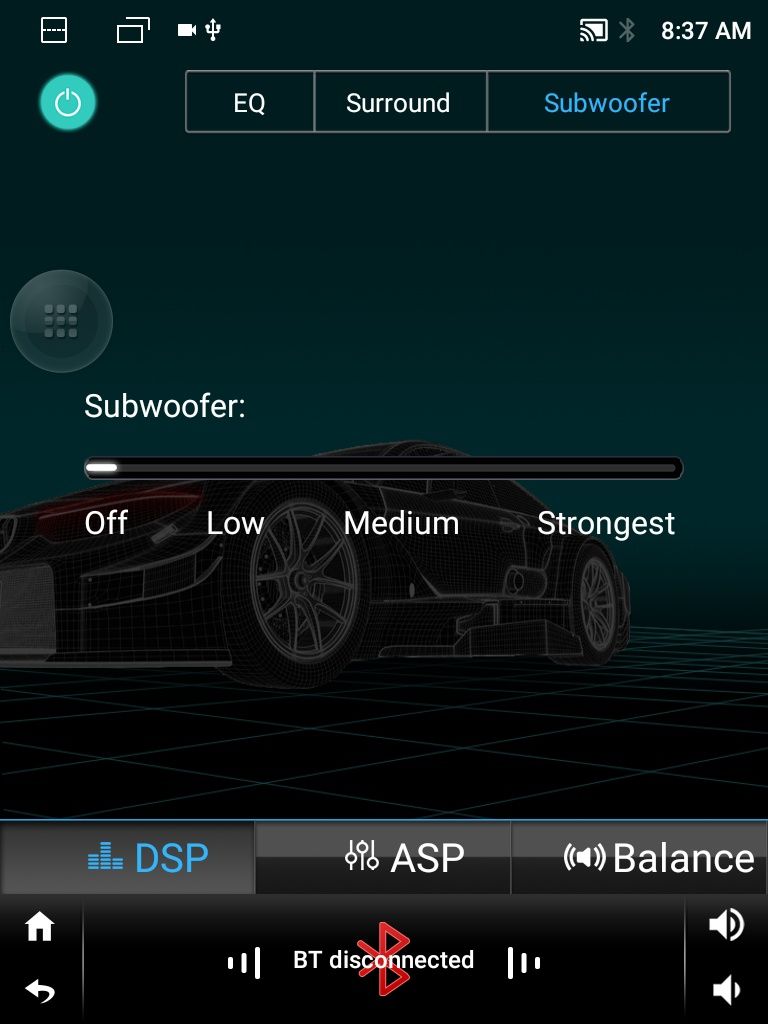Set subwoofer level on the slider bar
Image resolution: width=768 pixels, height=1024 pixels.
[383, 468]
